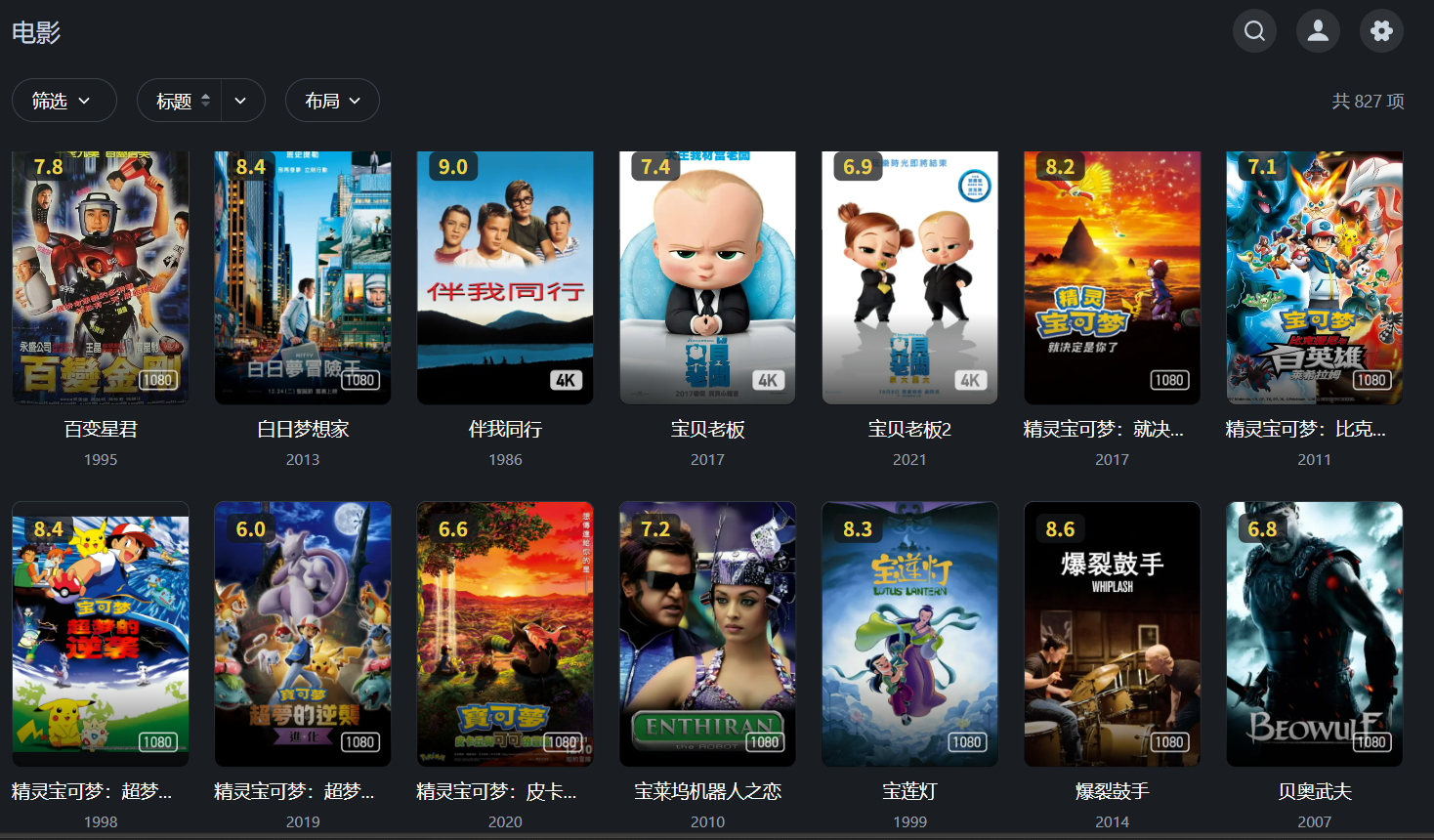Open the 2011 精灵宝可梦 movie
The width and height of the screenshot is (1434, 840).
tap(1314, 278)
